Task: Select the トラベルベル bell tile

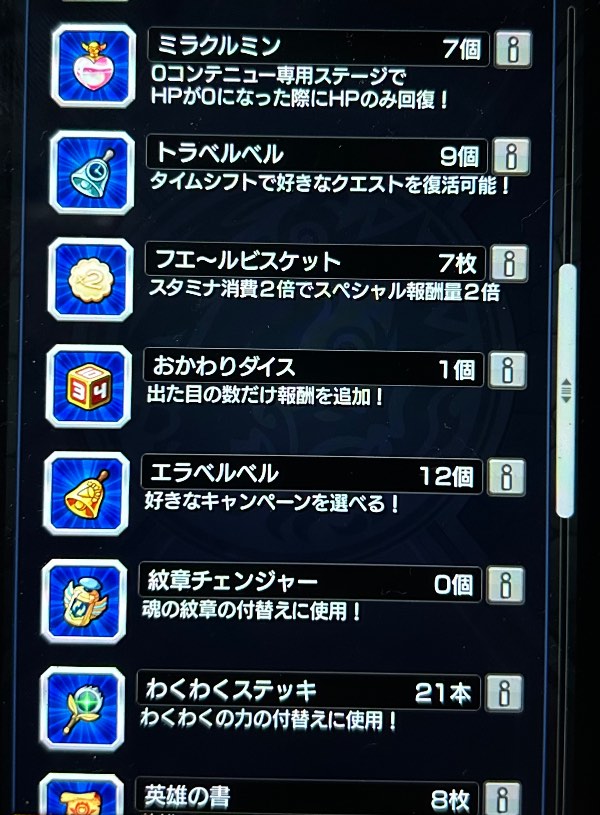Action: [x=92, y=173]
